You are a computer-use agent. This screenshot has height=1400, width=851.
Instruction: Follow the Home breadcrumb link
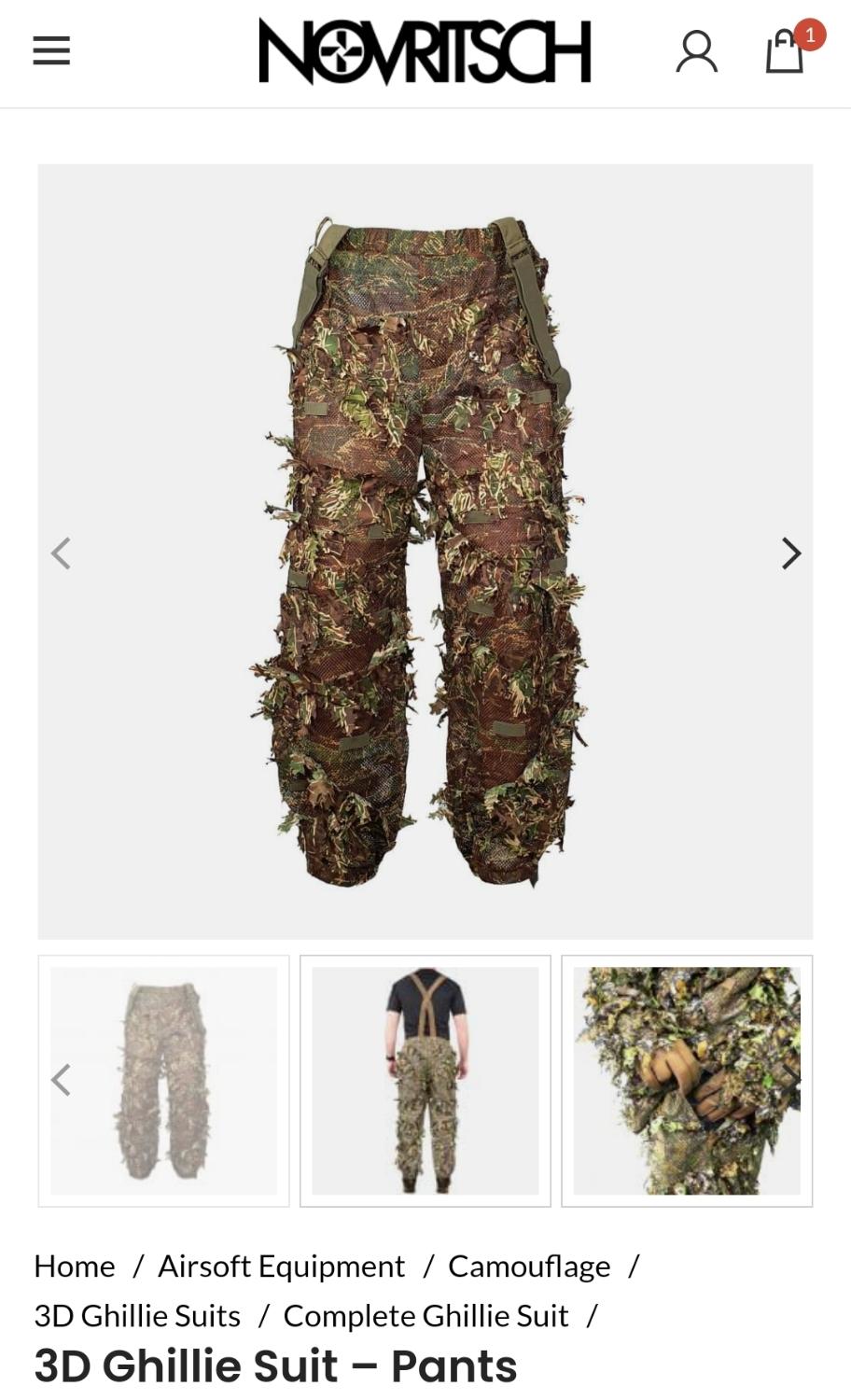pos(75,1267)
